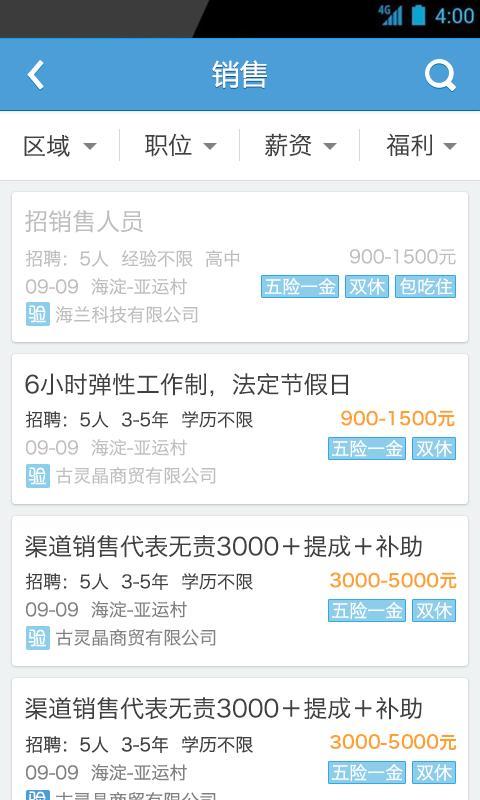The image size is (480, 800).
Task: View the 6小时弹性工作制 job posting
Action: pyautogui.click(x=240, y=429)
